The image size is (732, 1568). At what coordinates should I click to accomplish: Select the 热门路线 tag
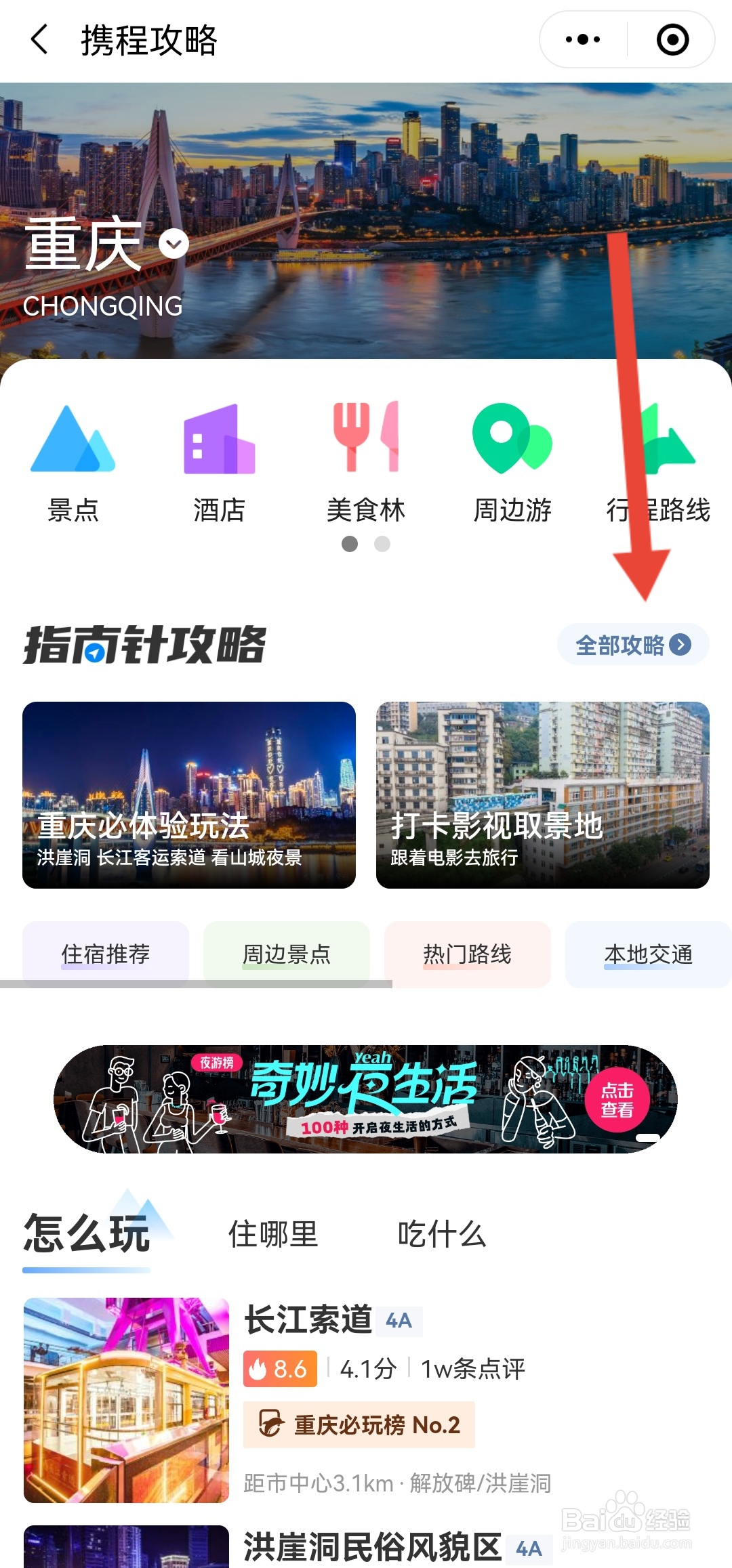(467, 955)
